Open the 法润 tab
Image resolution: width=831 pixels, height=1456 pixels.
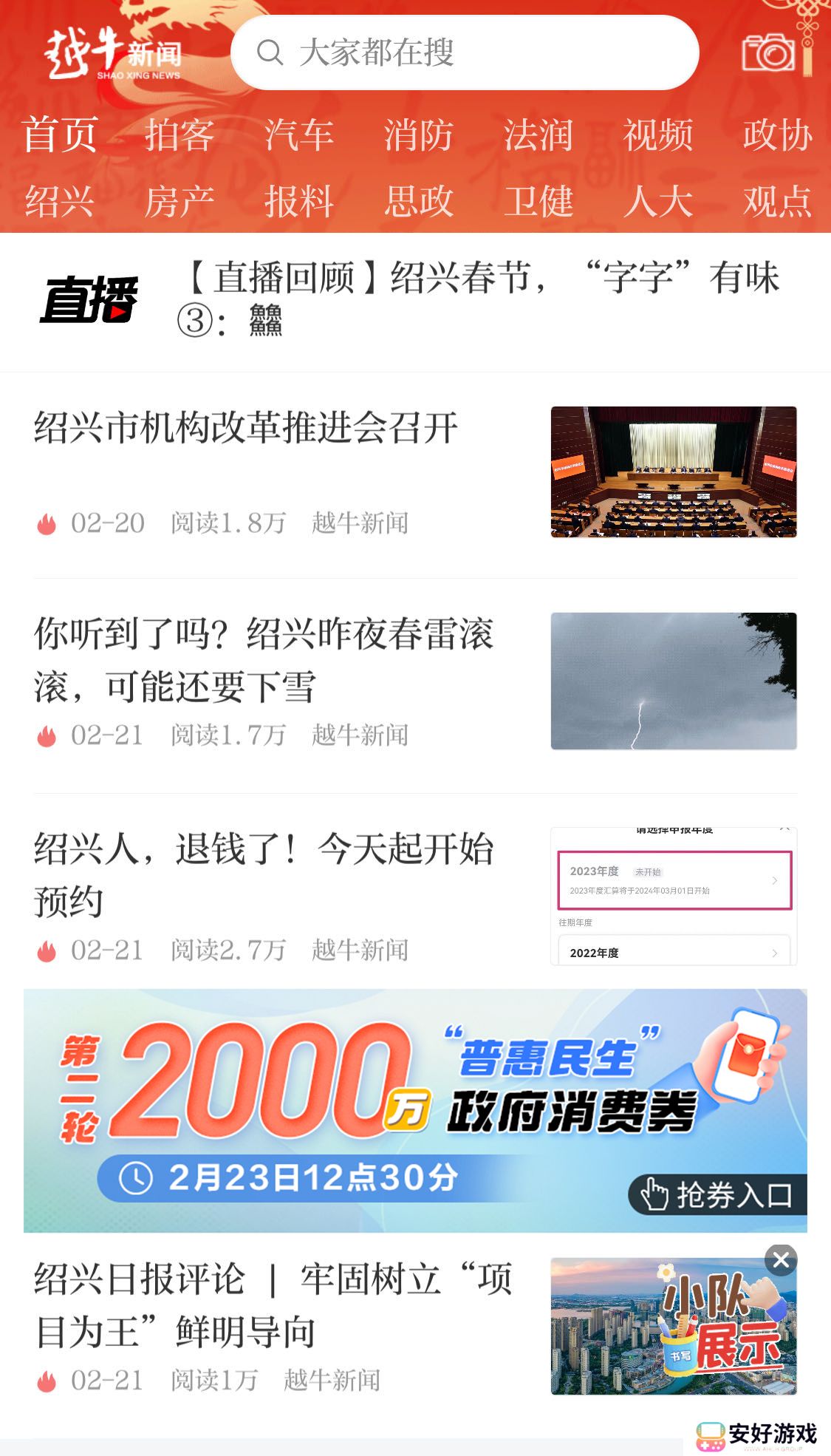coord(538,136)
